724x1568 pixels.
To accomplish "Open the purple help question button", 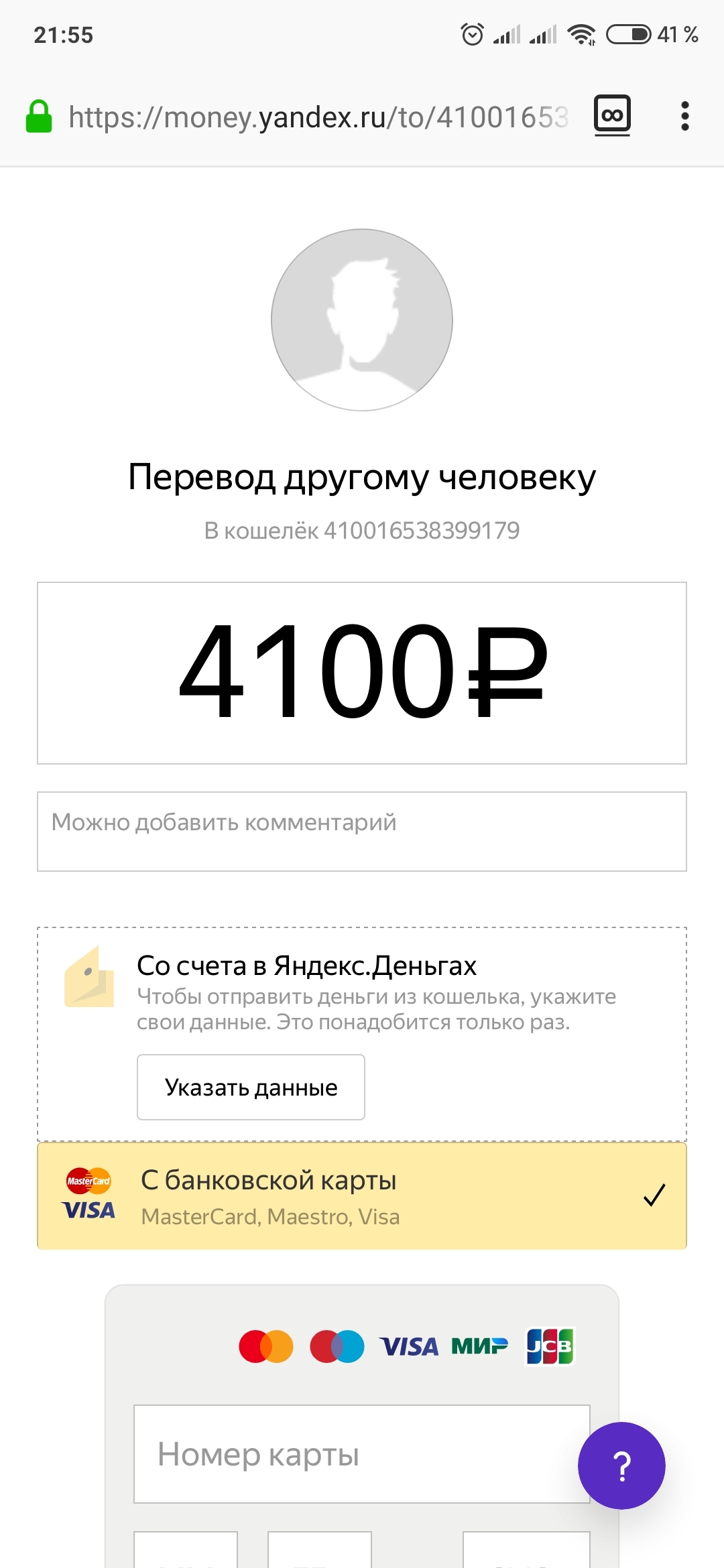I will coord(621,1465).
